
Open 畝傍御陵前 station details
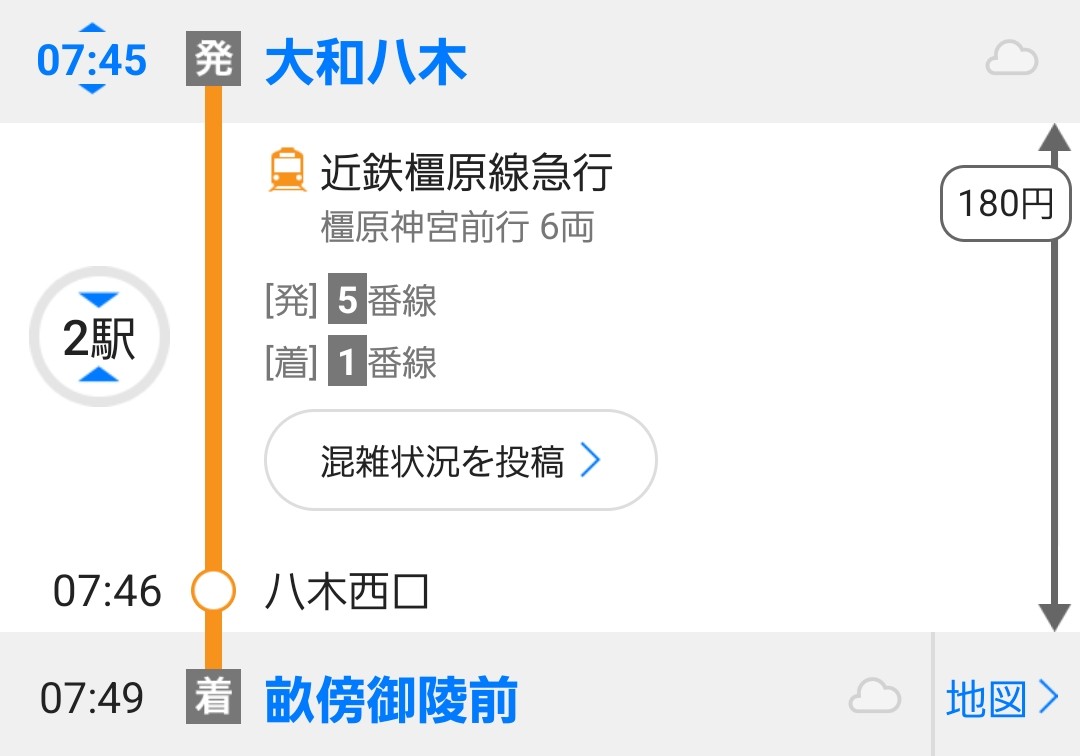(x=391, y=699)
